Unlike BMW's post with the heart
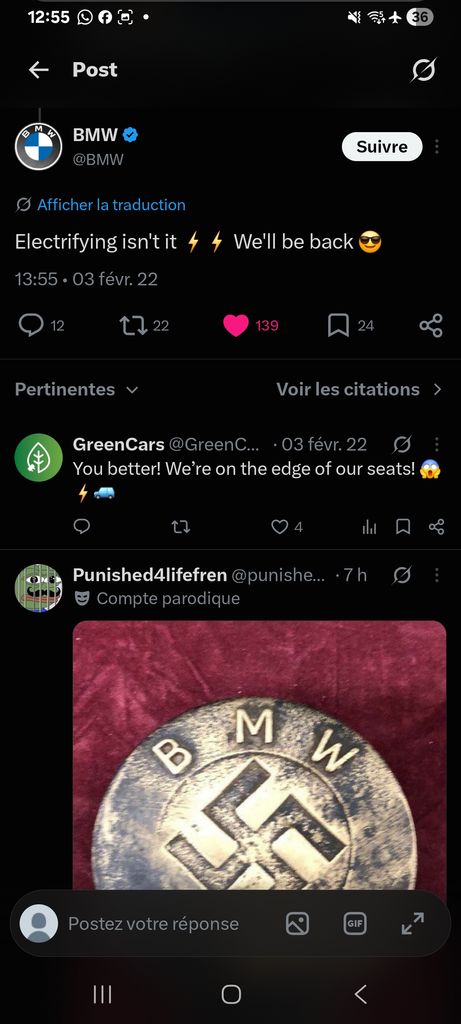 pyautogui.click(x=236, y=325)
